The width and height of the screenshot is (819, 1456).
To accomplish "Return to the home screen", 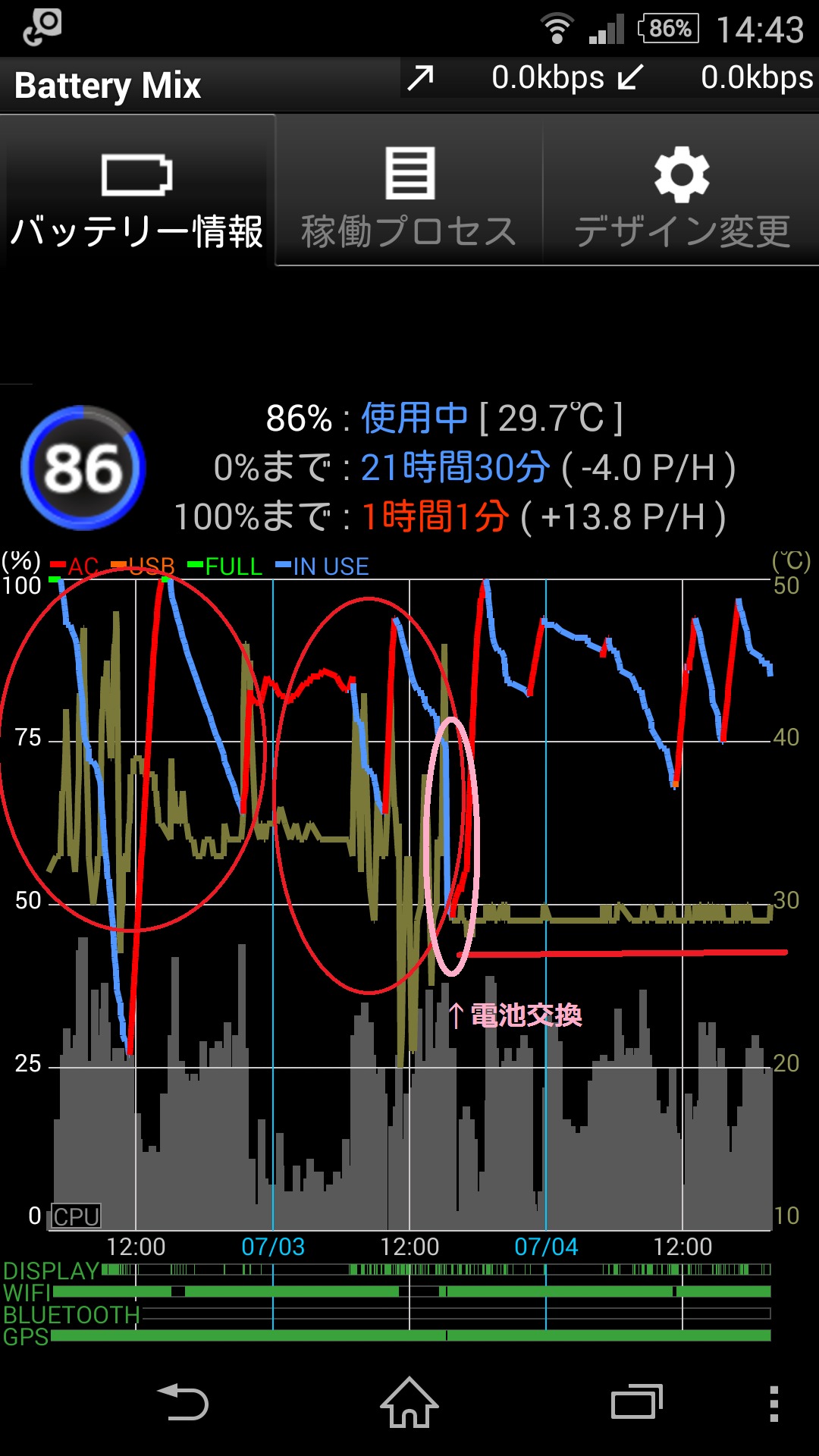I will coord(409,1403).
